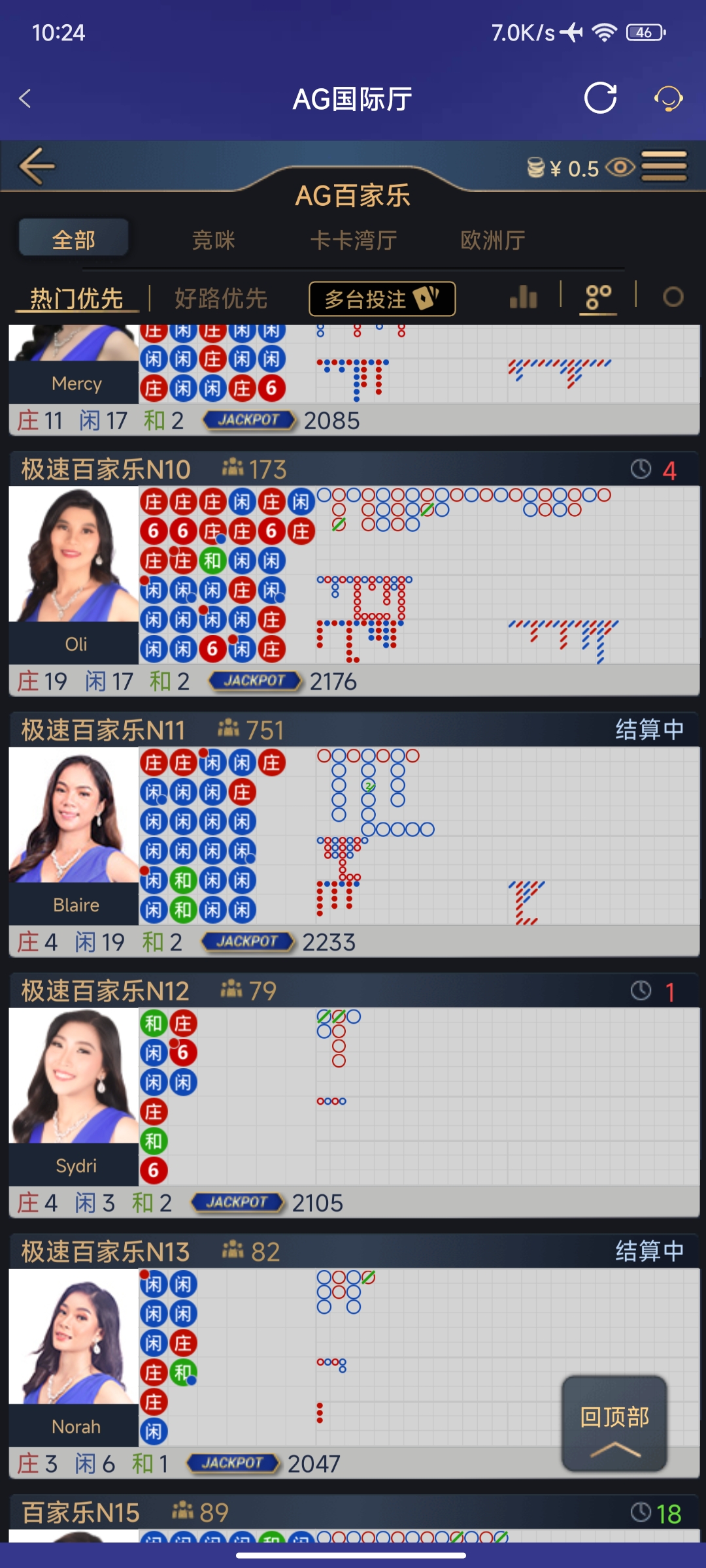This screenshot has width=706, height=1568.
Task: Select the single circle view icon
Action: (x=672, y=298)
